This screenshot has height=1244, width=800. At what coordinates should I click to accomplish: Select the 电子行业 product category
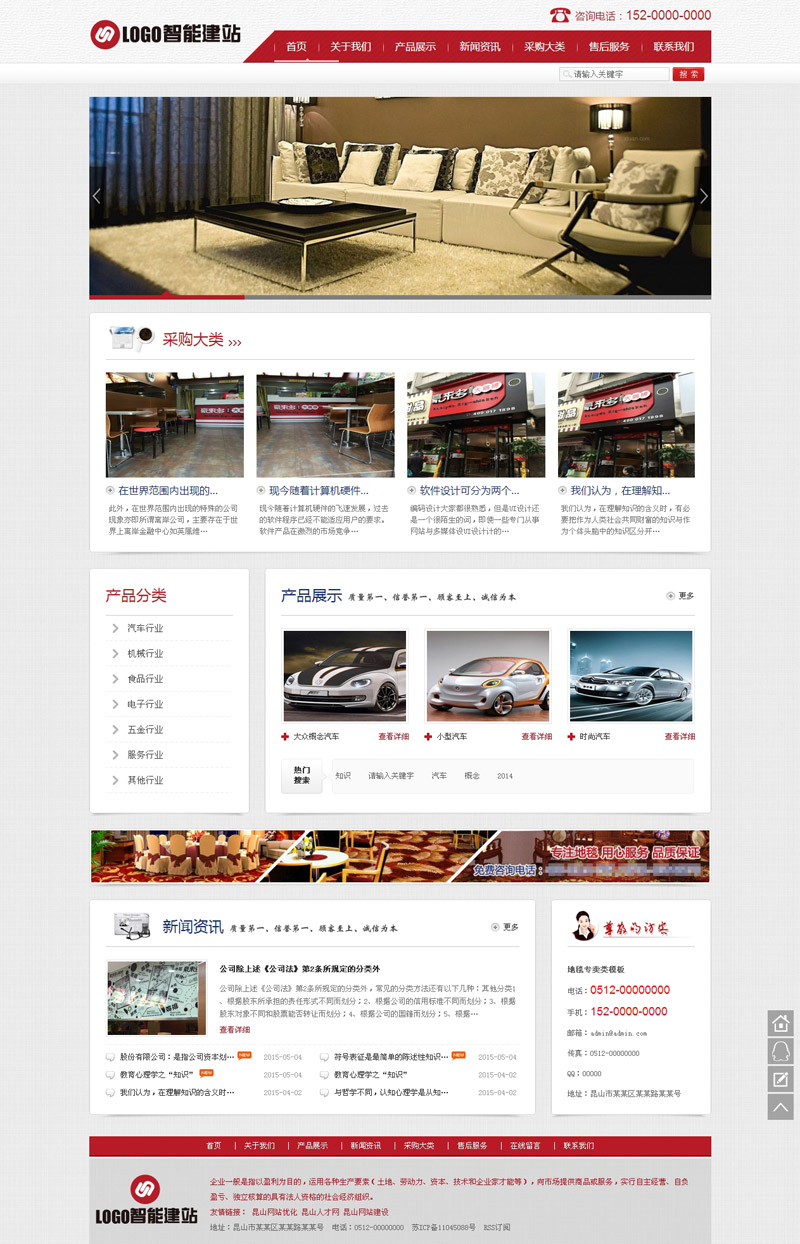(145, 704)
